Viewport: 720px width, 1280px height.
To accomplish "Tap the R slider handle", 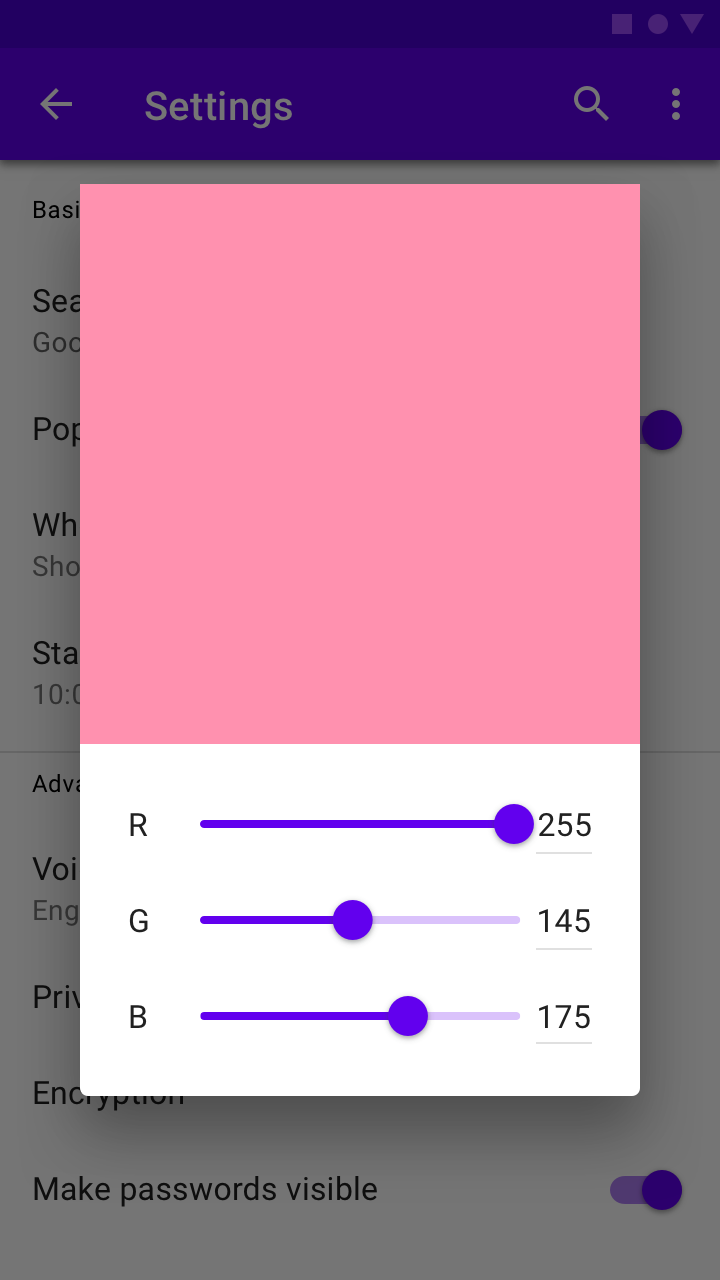I will [x=514, y=824].
